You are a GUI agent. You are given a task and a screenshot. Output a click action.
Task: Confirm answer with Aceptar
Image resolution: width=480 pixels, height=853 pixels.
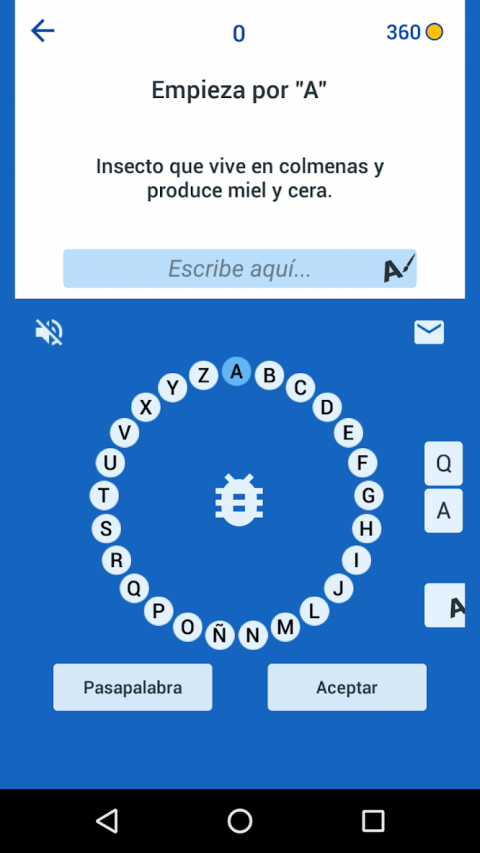click(x=347, y=687)
